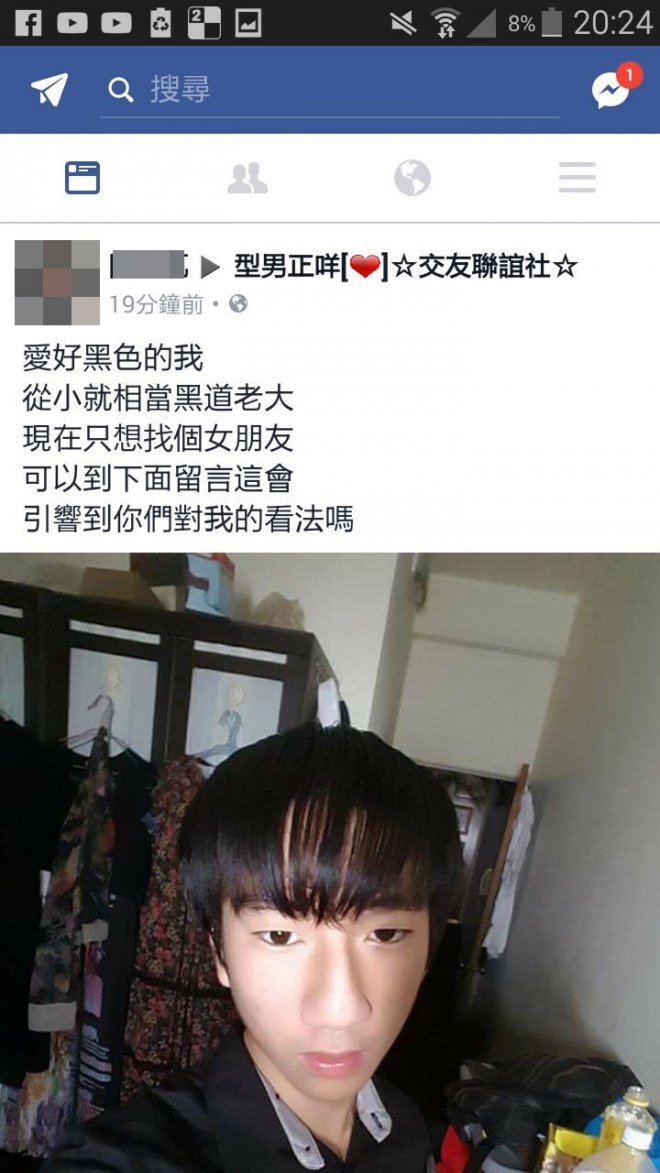Open the paper plane icon in header
The height and width of the screenshot is (1173, 660).
coord(49,90)
